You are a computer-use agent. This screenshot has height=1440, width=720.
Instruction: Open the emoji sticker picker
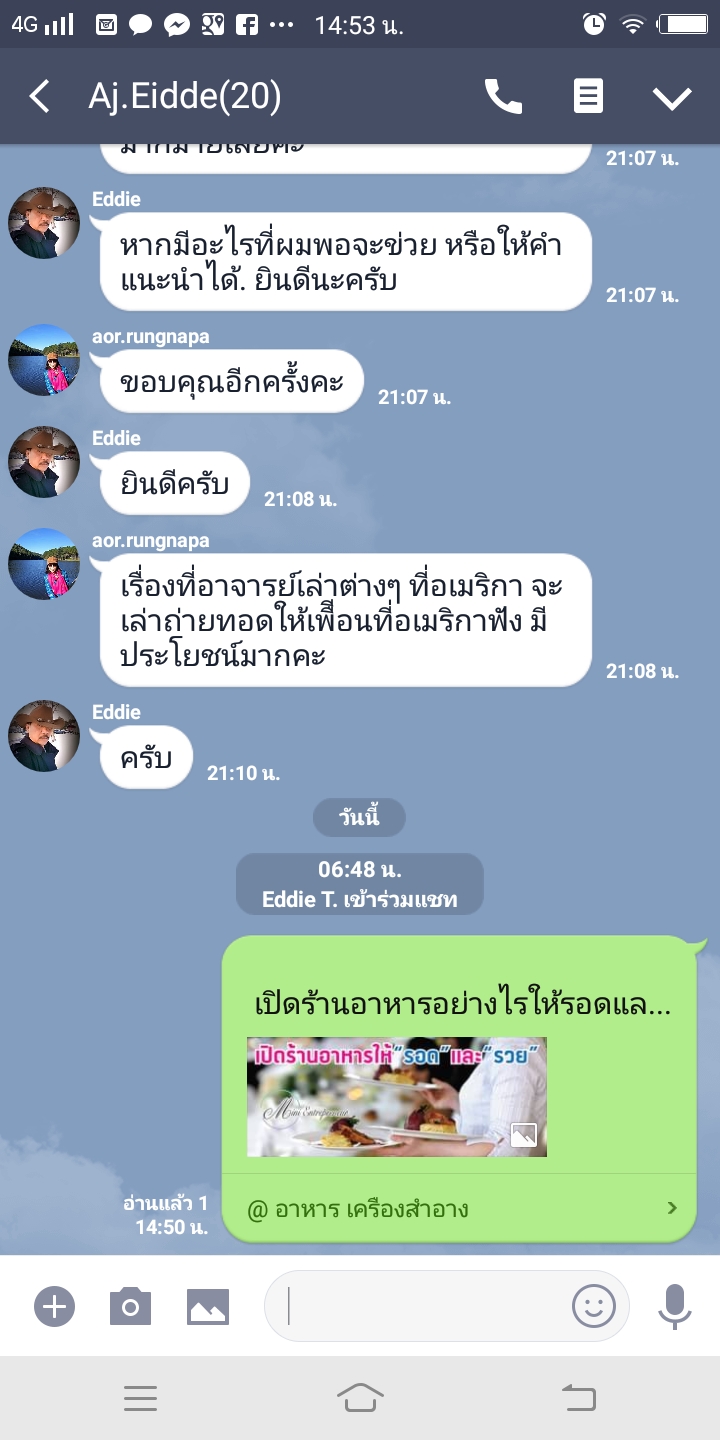593,1306
